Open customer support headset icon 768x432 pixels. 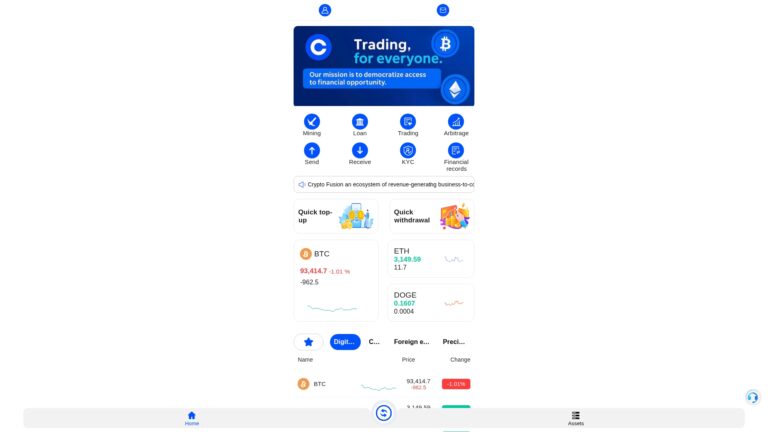tap(752, 397)
